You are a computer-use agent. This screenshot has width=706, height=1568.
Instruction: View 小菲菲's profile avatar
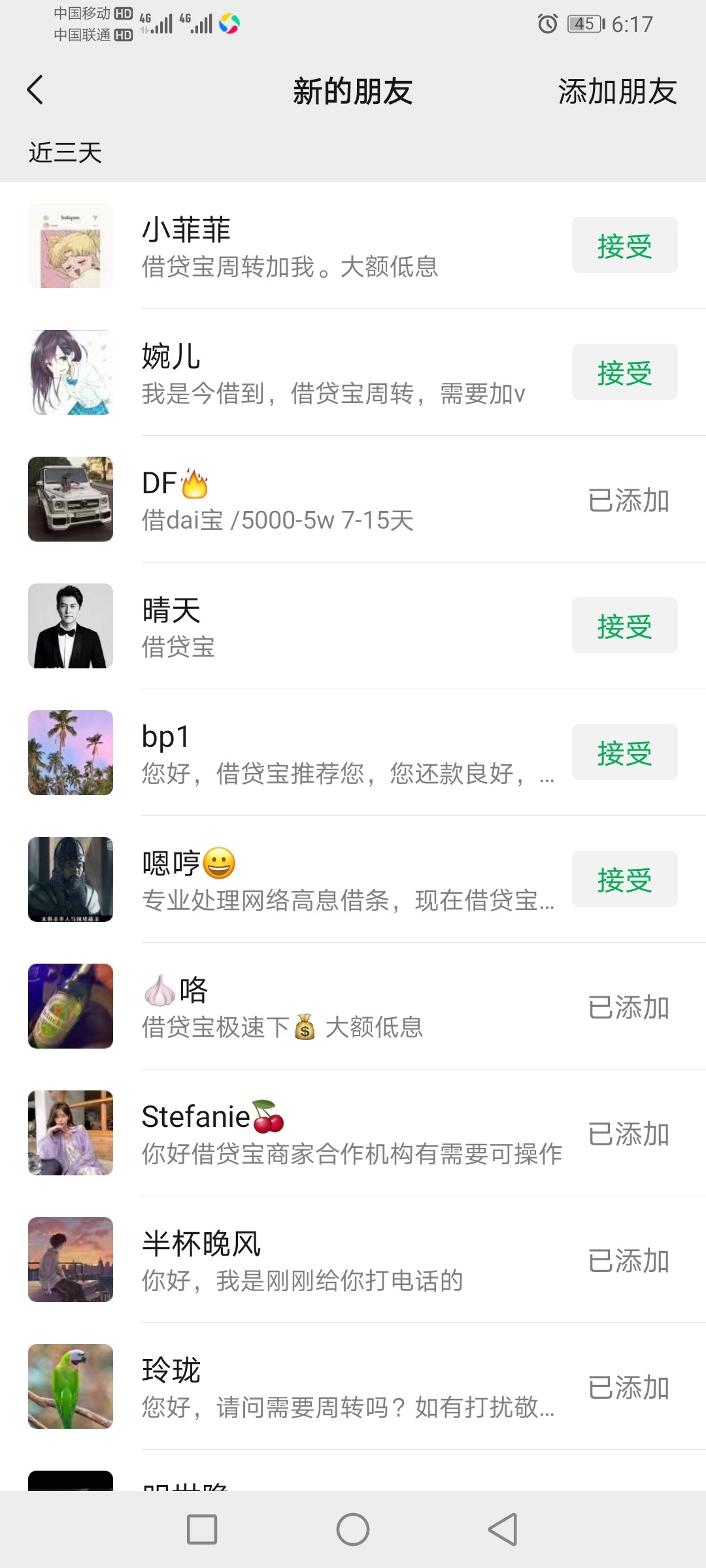71,246
